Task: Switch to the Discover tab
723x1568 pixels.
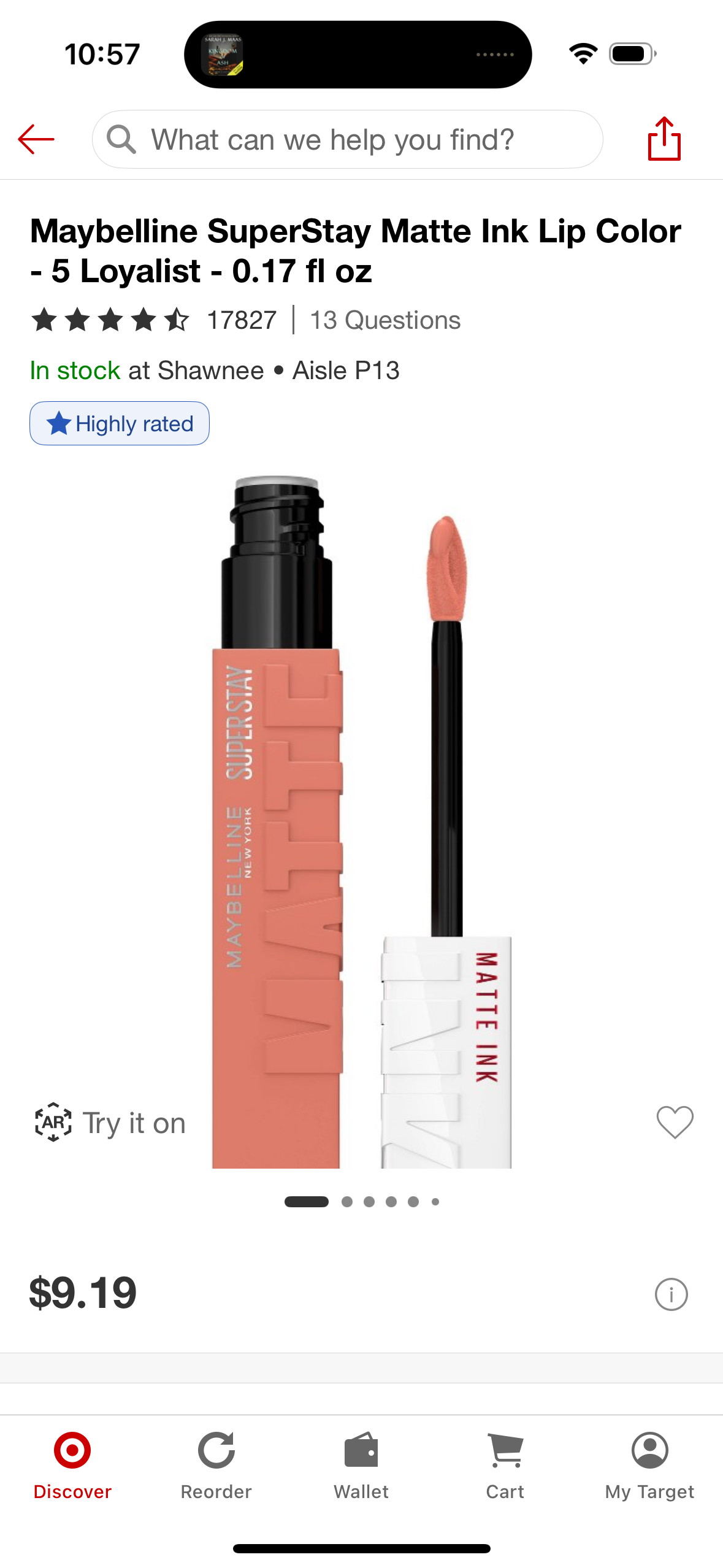Action: [72, 1466]
